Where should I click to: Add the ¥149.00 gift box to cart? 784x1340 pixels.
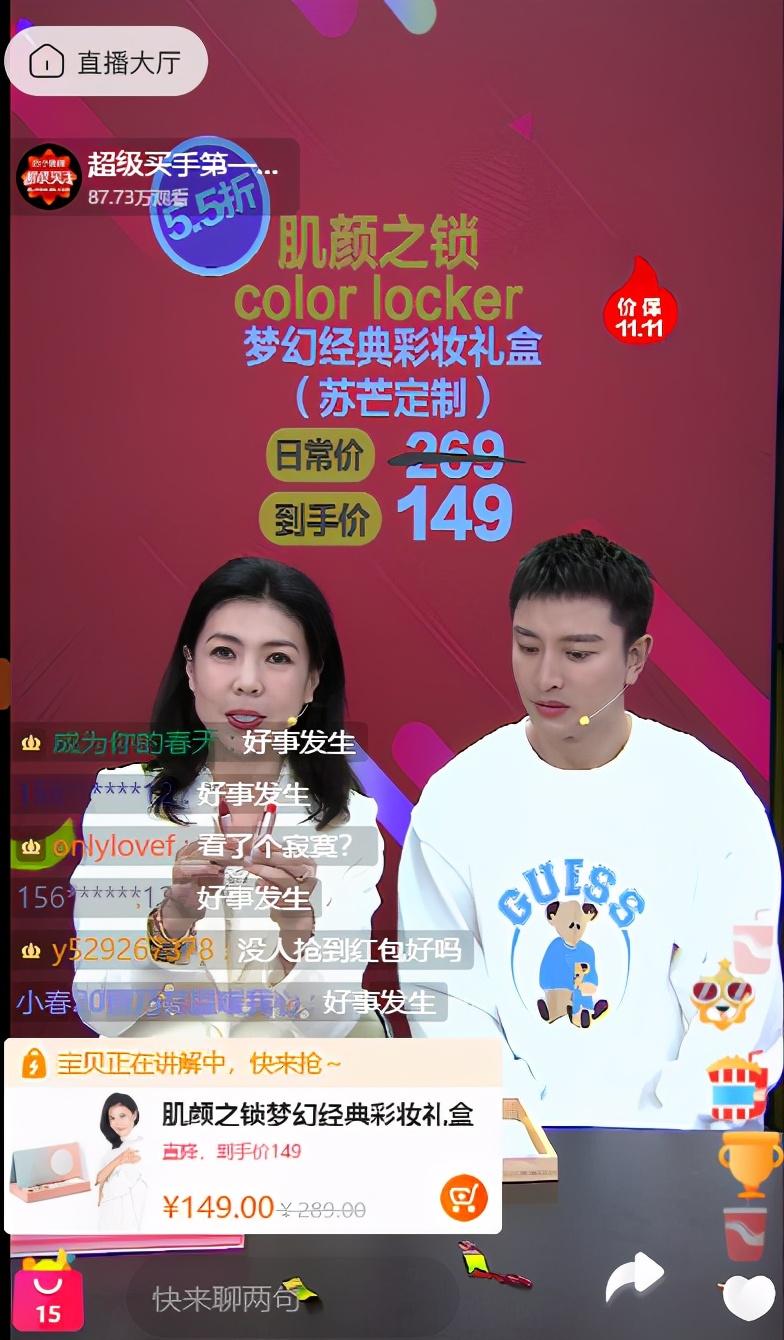[464, 1196]
